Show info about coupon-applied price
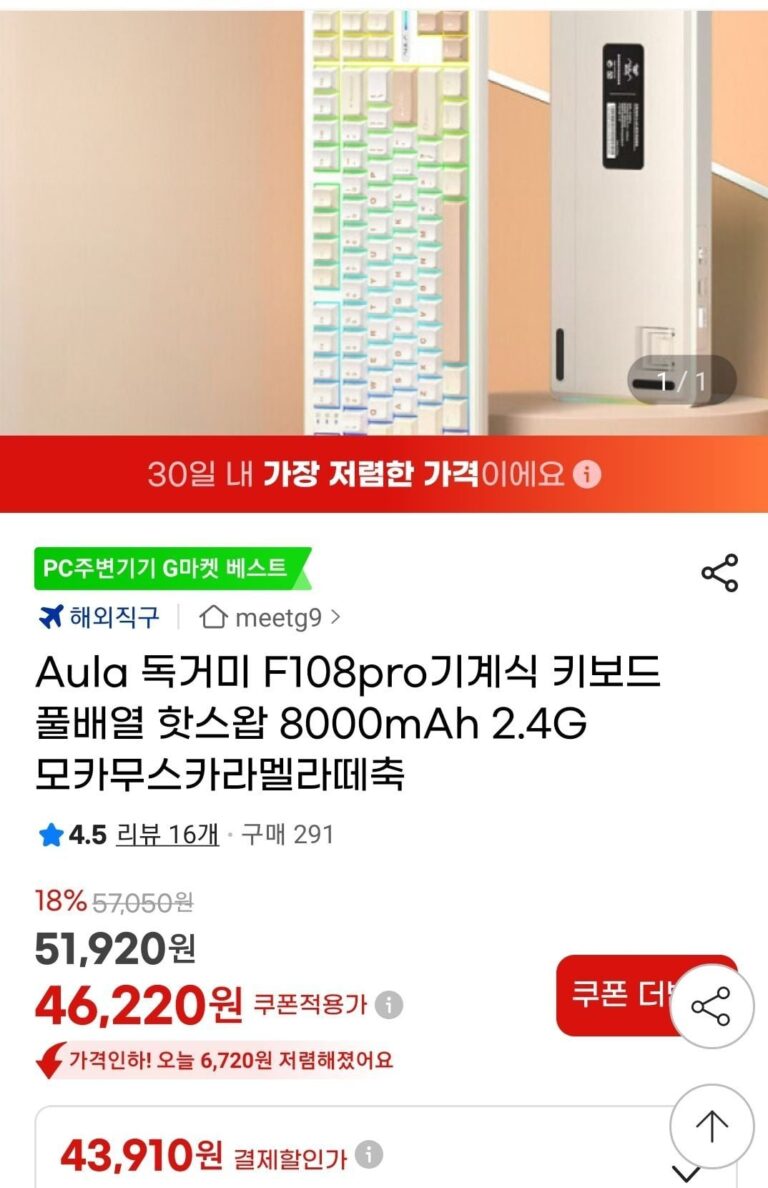Screen dimensions: 768x1188 pyautogui.click(x=391, y=1005)
